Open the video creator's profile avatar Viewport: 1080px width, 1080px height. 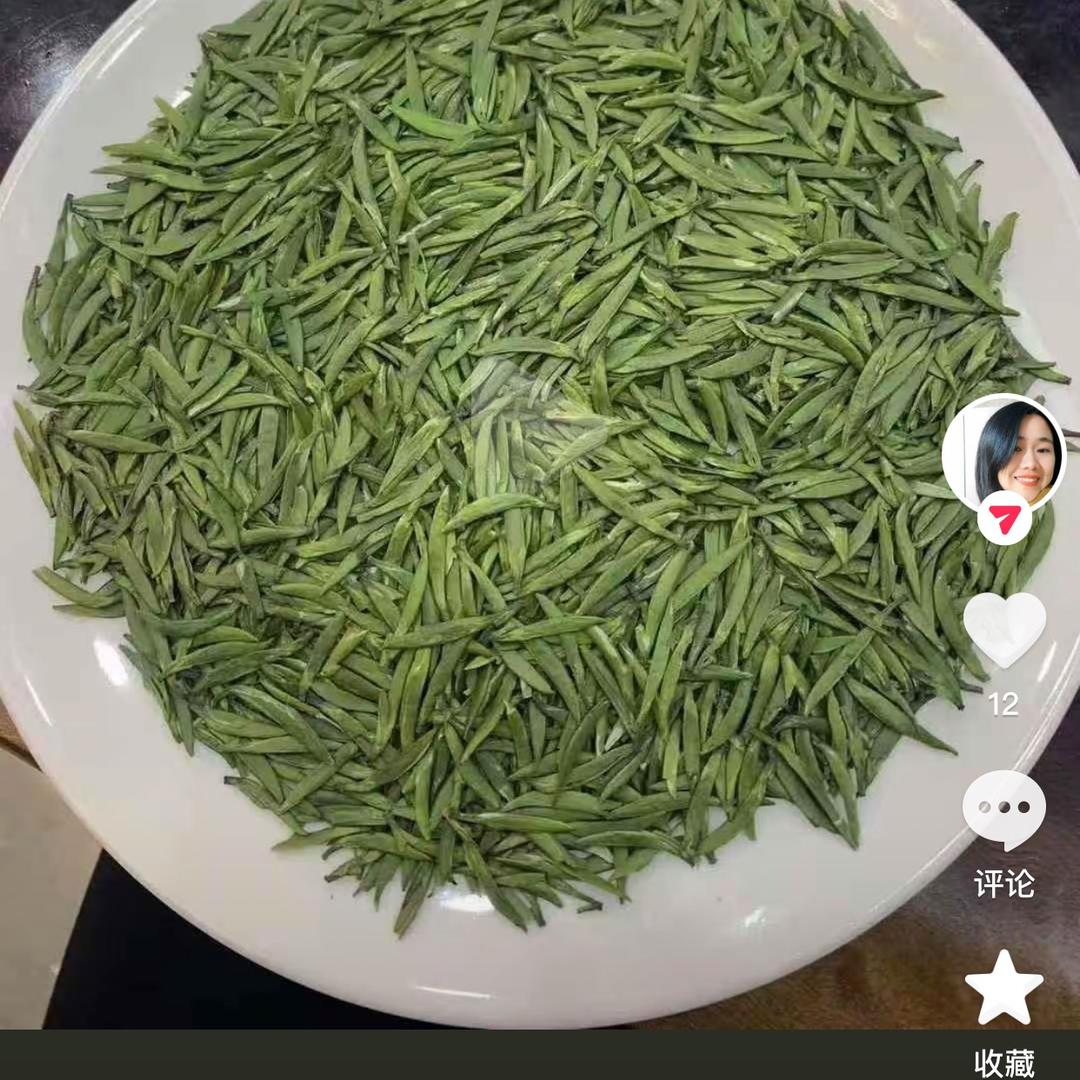[1002, 450]
